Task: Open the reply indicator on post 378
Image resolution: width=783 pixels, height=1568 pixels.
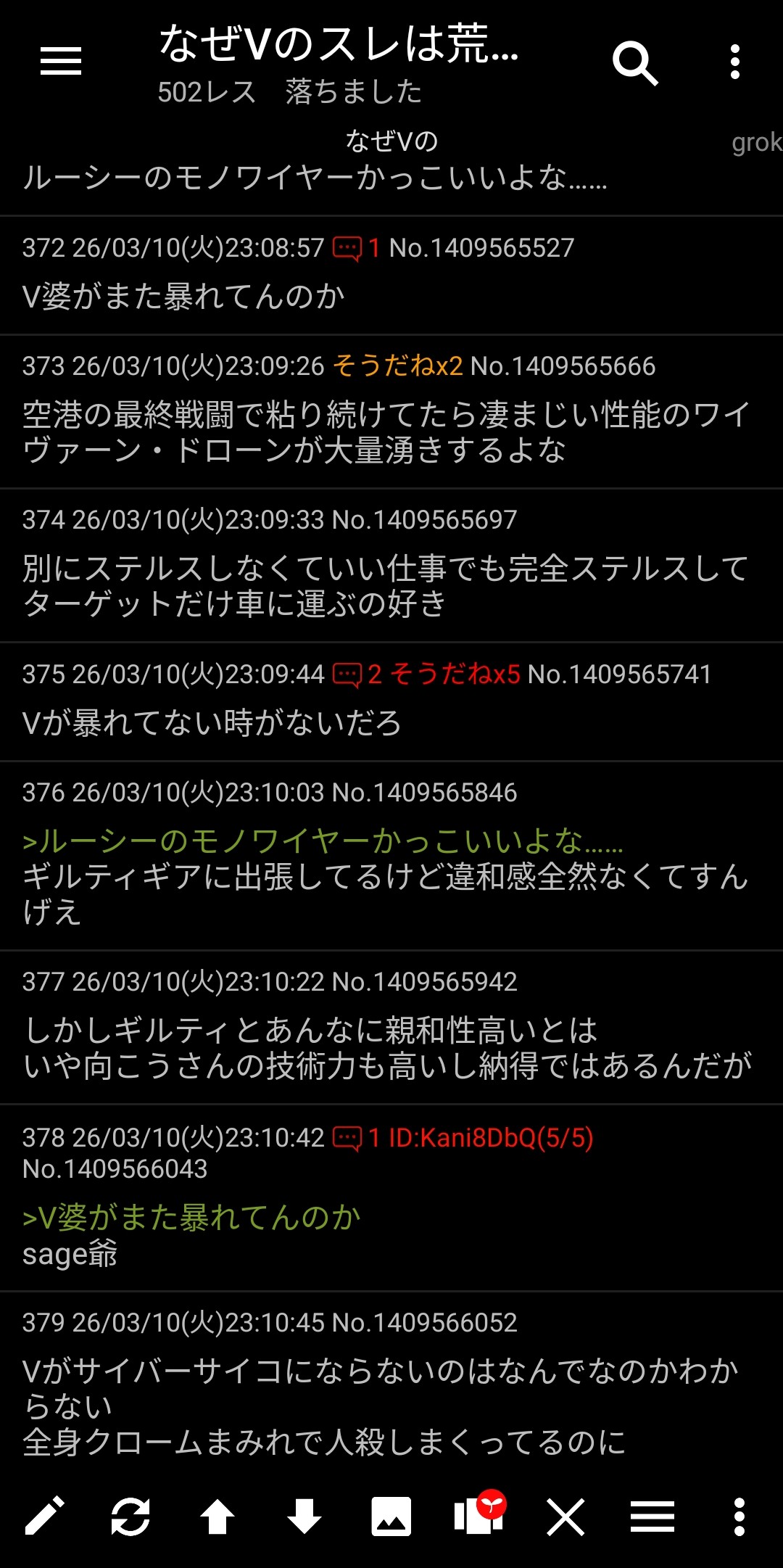Action: click(x=356, y=1138)
